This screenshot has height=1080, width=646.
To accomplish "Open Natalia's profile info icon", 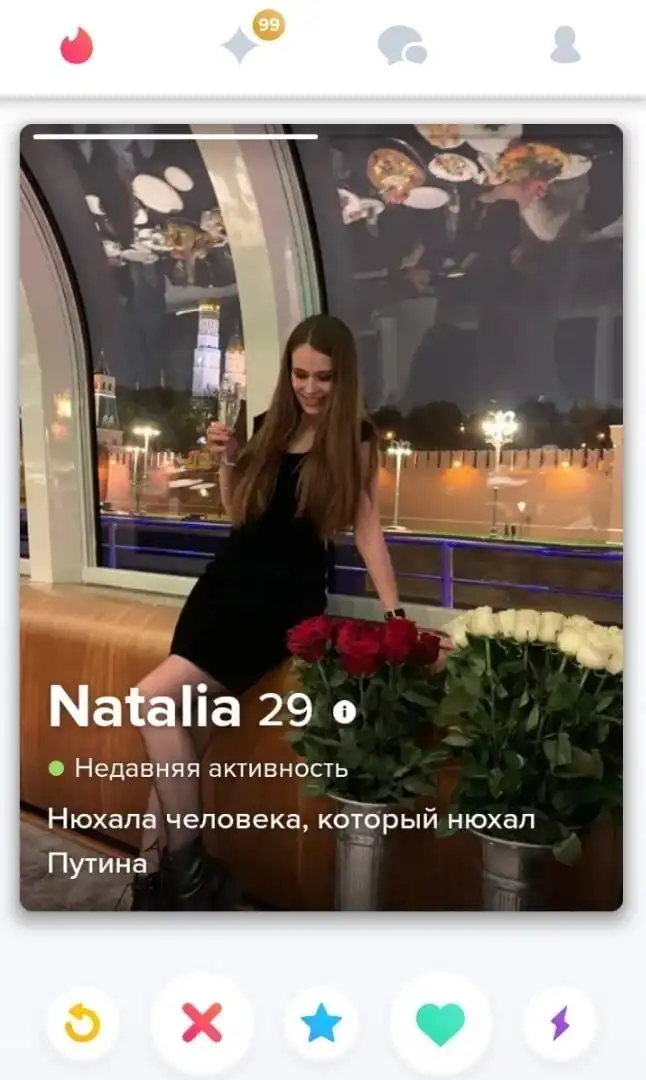I will (344, 711).
